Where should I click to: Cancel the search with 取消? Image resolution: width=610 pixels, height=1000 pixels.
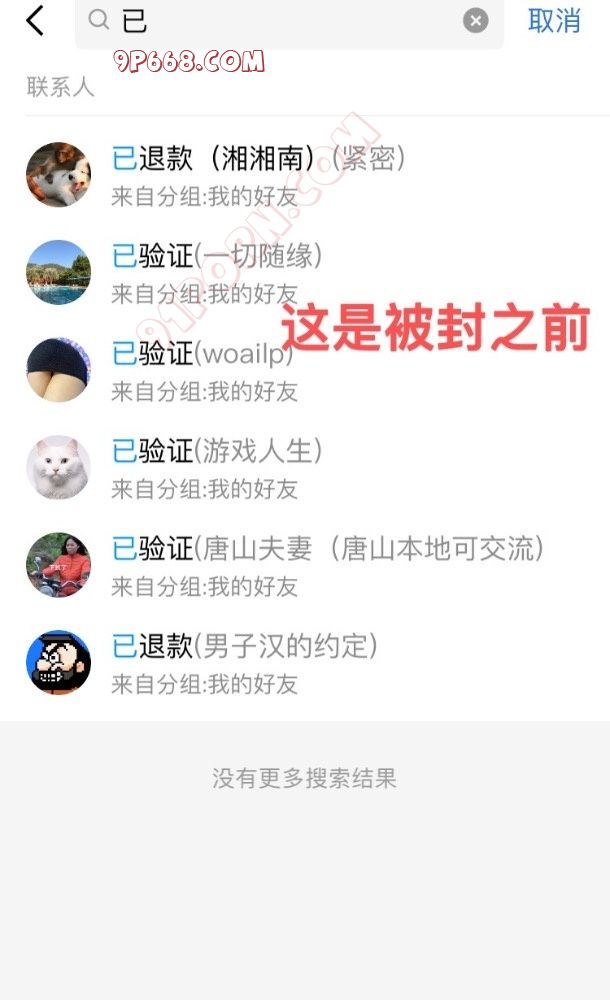coord(554,21)
